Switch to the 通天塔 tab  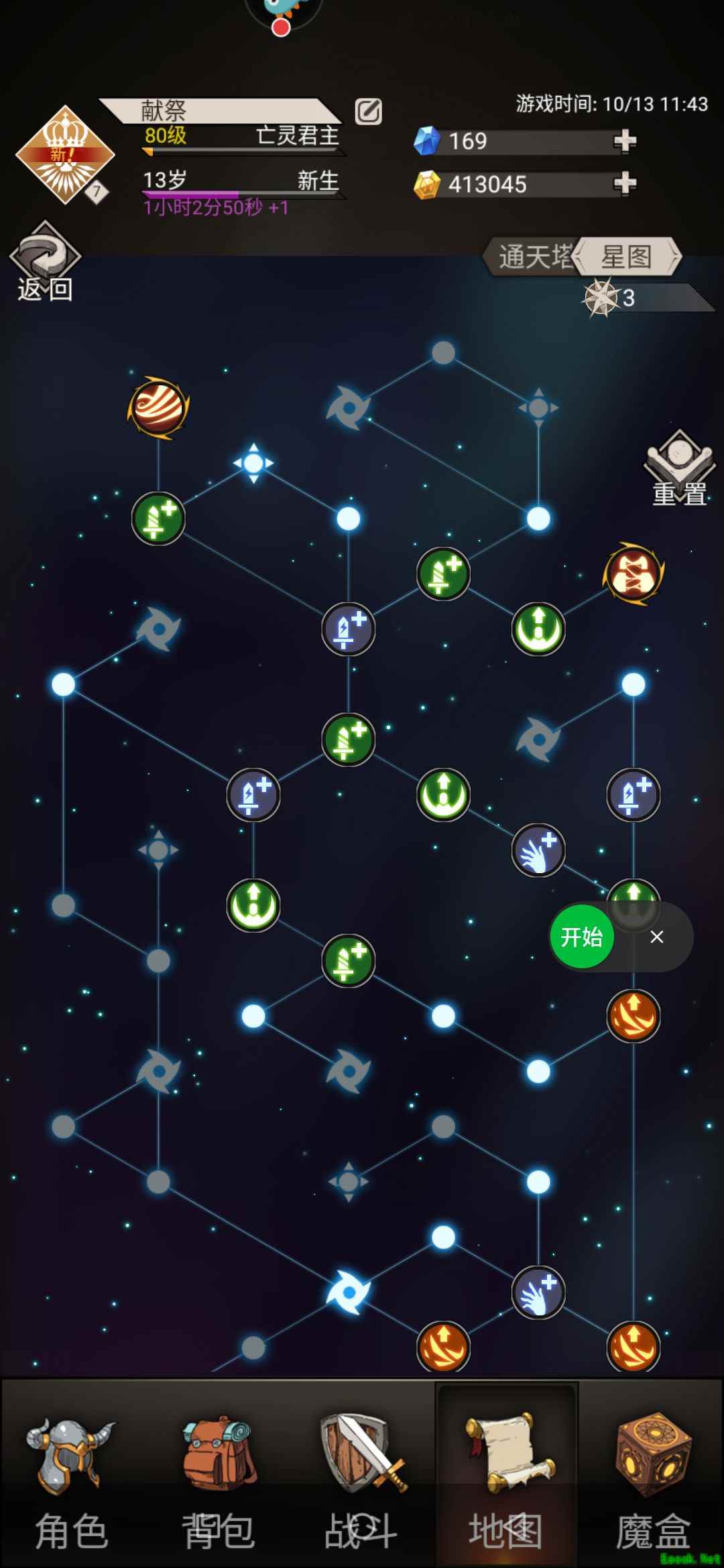[x=533, y=257]
